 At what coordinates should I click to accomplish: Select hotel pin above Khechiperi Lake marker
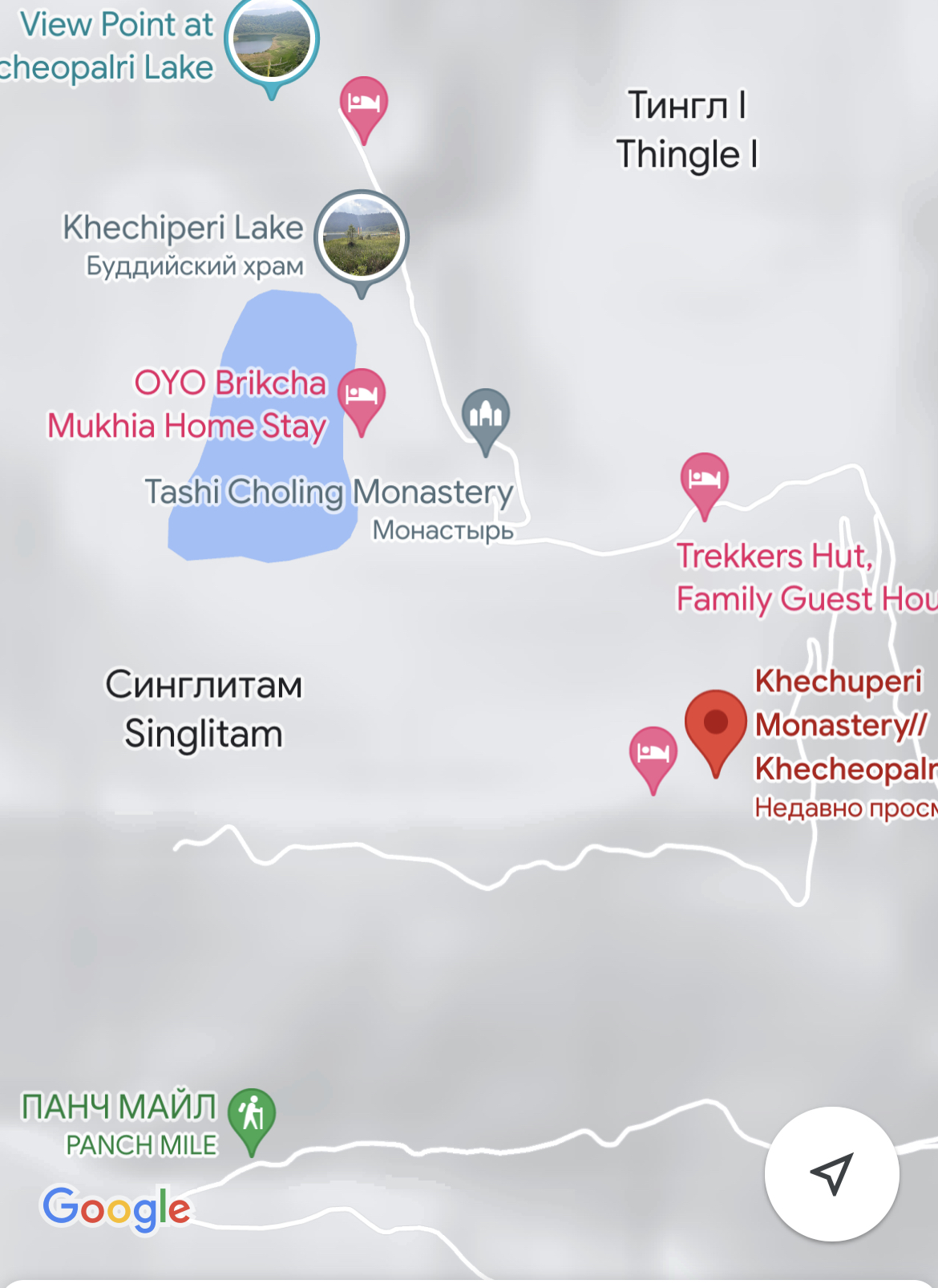point(364,104)
